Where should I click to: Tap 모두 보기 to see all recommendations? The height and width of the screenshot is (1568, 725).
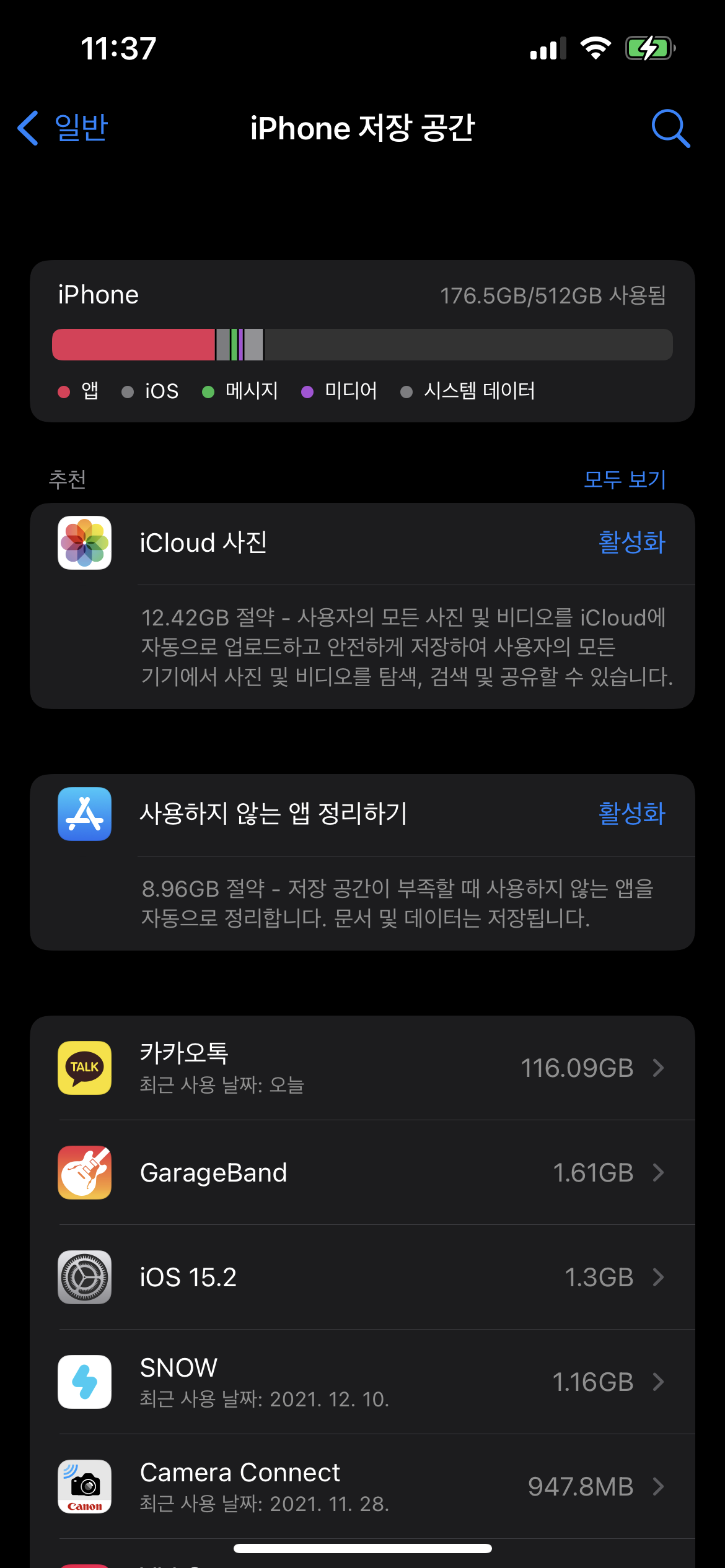pyautogui.click(x=624, y=479)
